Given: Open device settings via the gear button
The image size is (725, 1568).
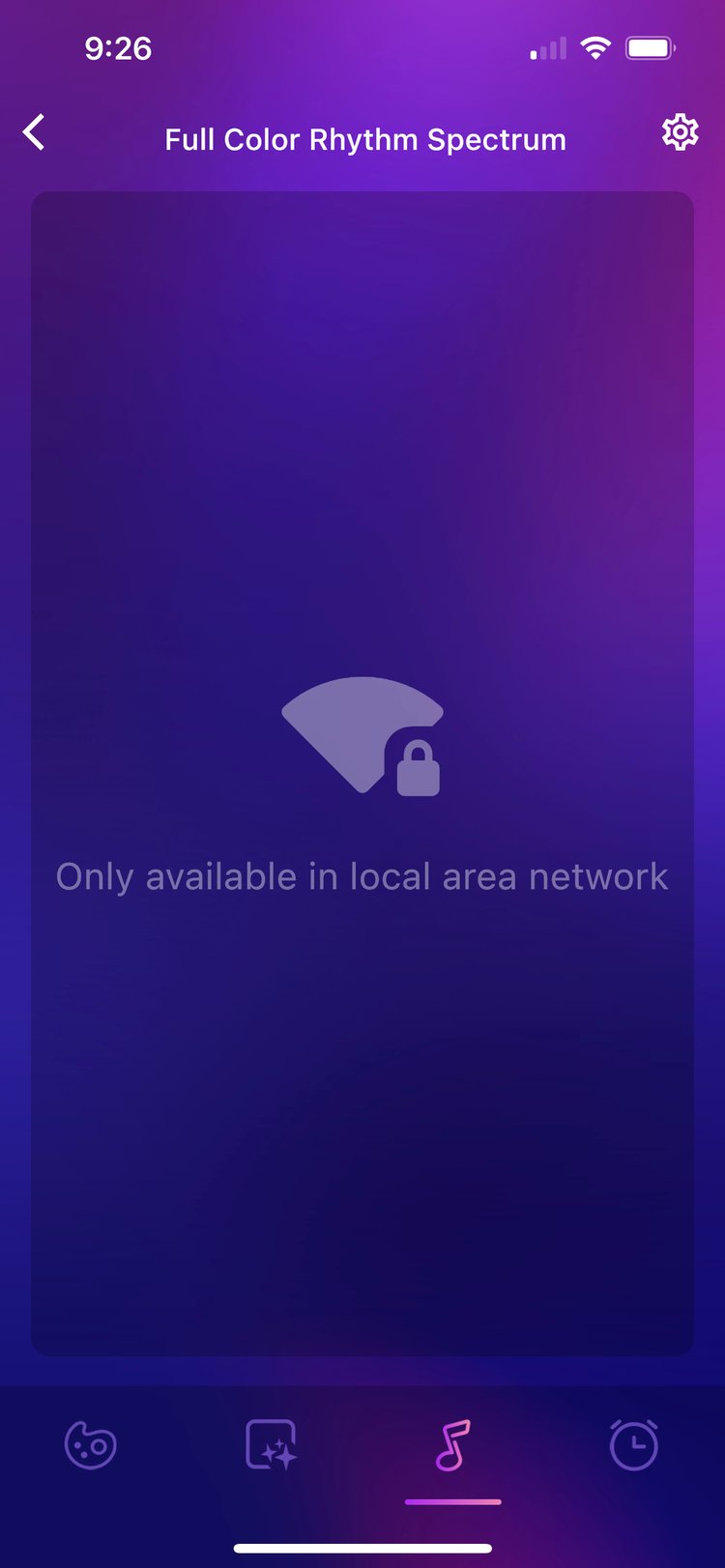Looking at the screenshot, I should 680,132.
